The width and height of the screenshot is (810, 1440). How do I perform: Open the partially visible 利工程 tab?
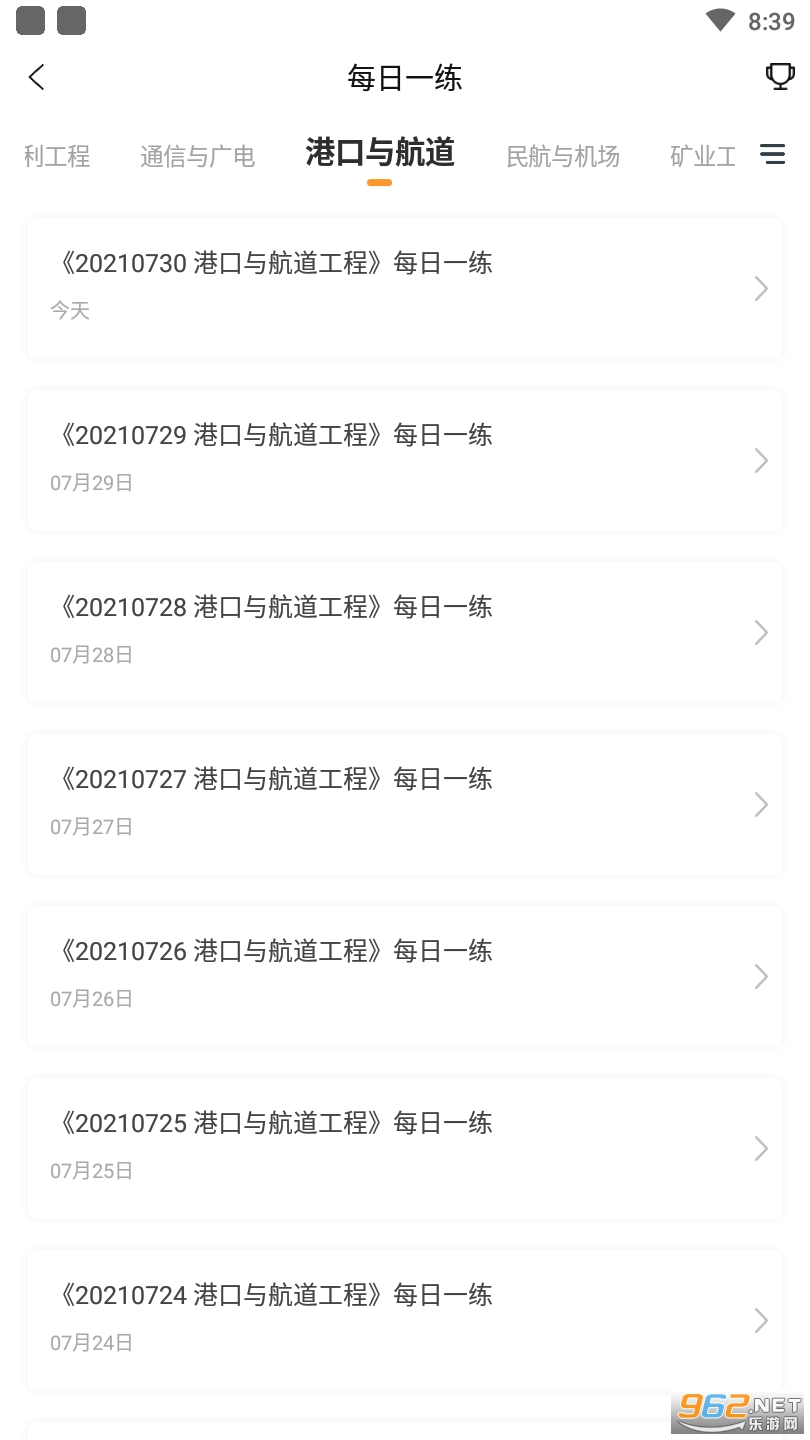57,156
